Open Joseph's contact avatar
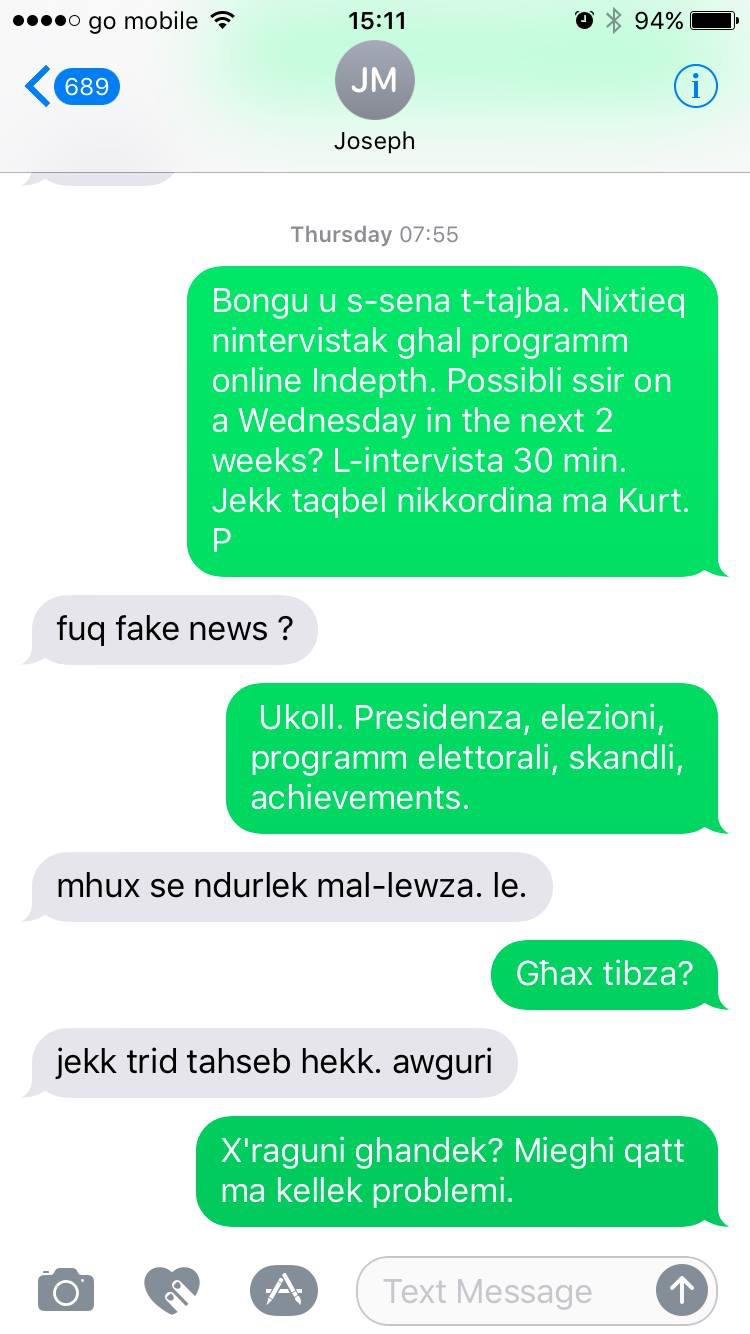Viewport: 750px width, 1334px height. point(374,82)
